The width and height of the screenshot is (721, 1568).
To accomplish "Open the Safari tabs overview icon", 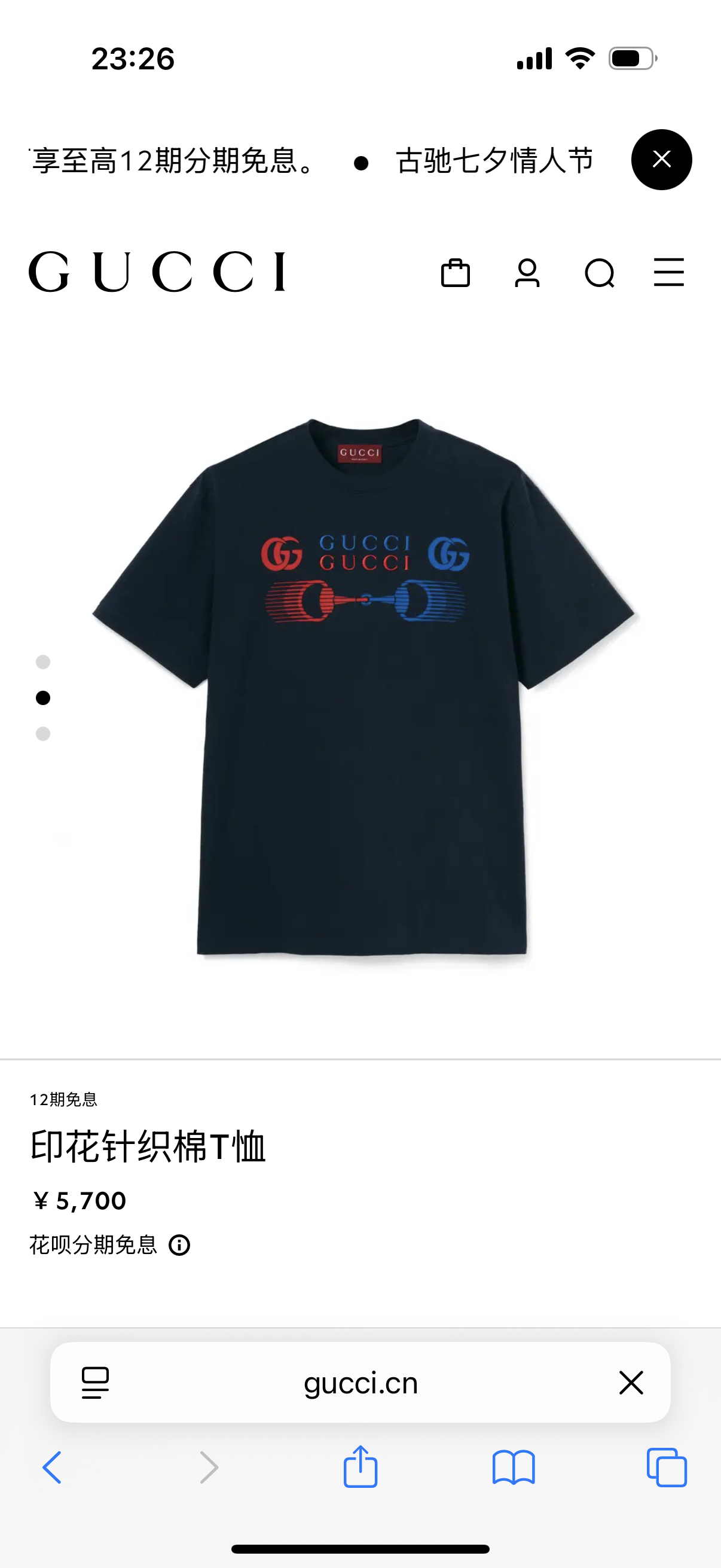I will click(668, 1465).
